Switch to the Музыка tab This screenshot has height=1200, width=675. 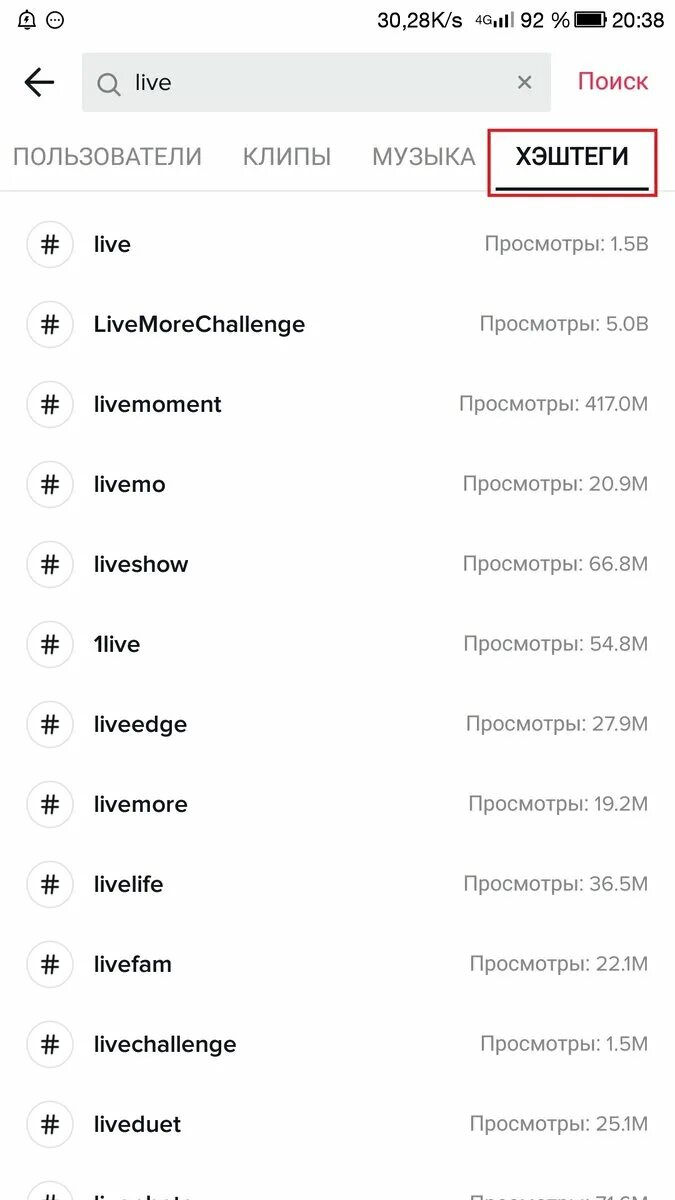pyautogui.click(x=423, y=157)
